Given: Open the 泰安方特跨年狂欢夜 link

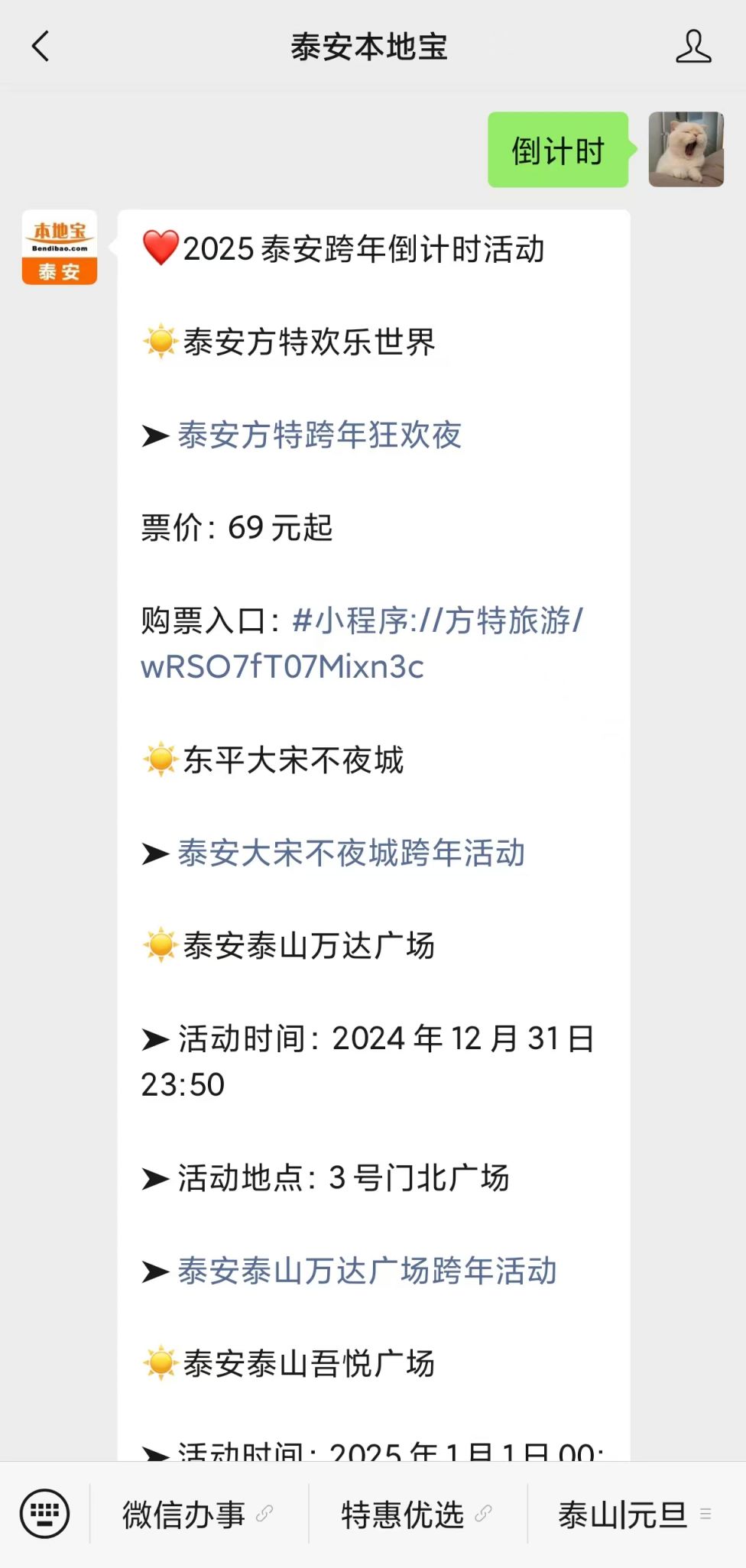Looking at the screenshot, I should coord(319,435).
